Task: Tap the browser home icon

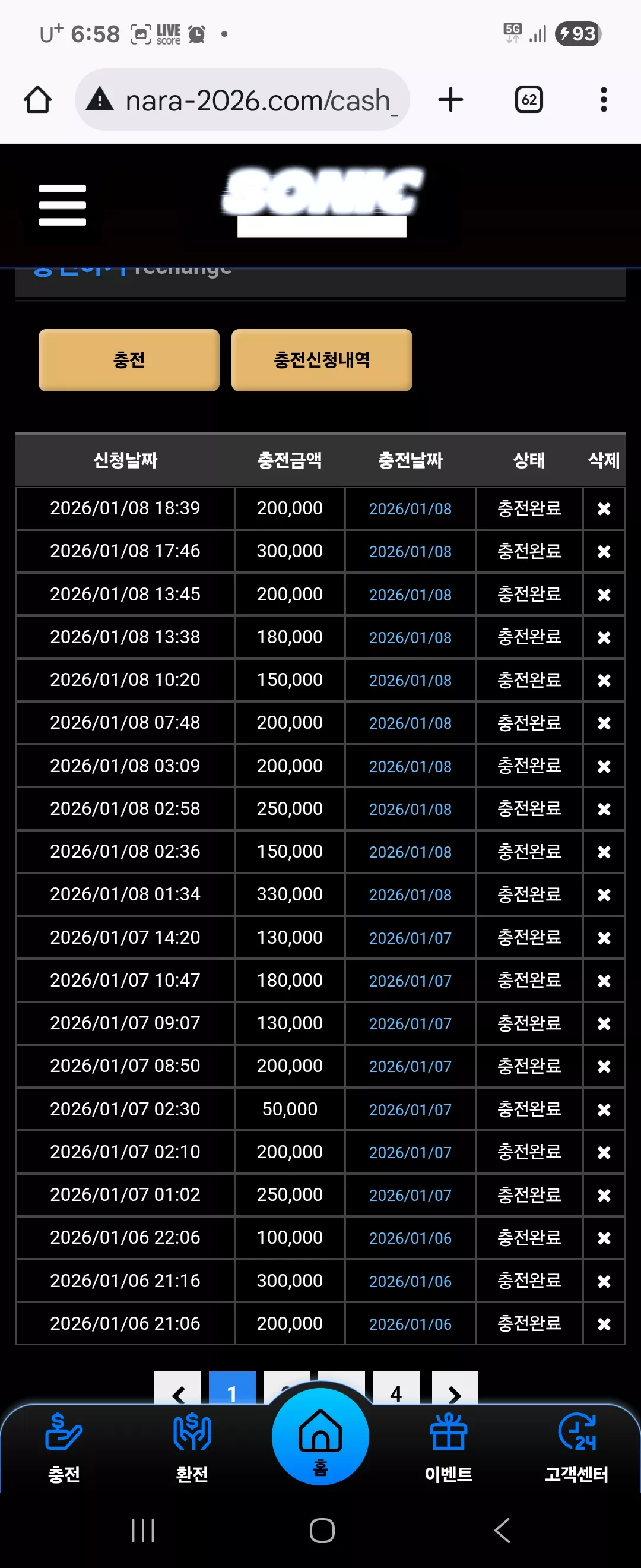Action: pos(38,100)
